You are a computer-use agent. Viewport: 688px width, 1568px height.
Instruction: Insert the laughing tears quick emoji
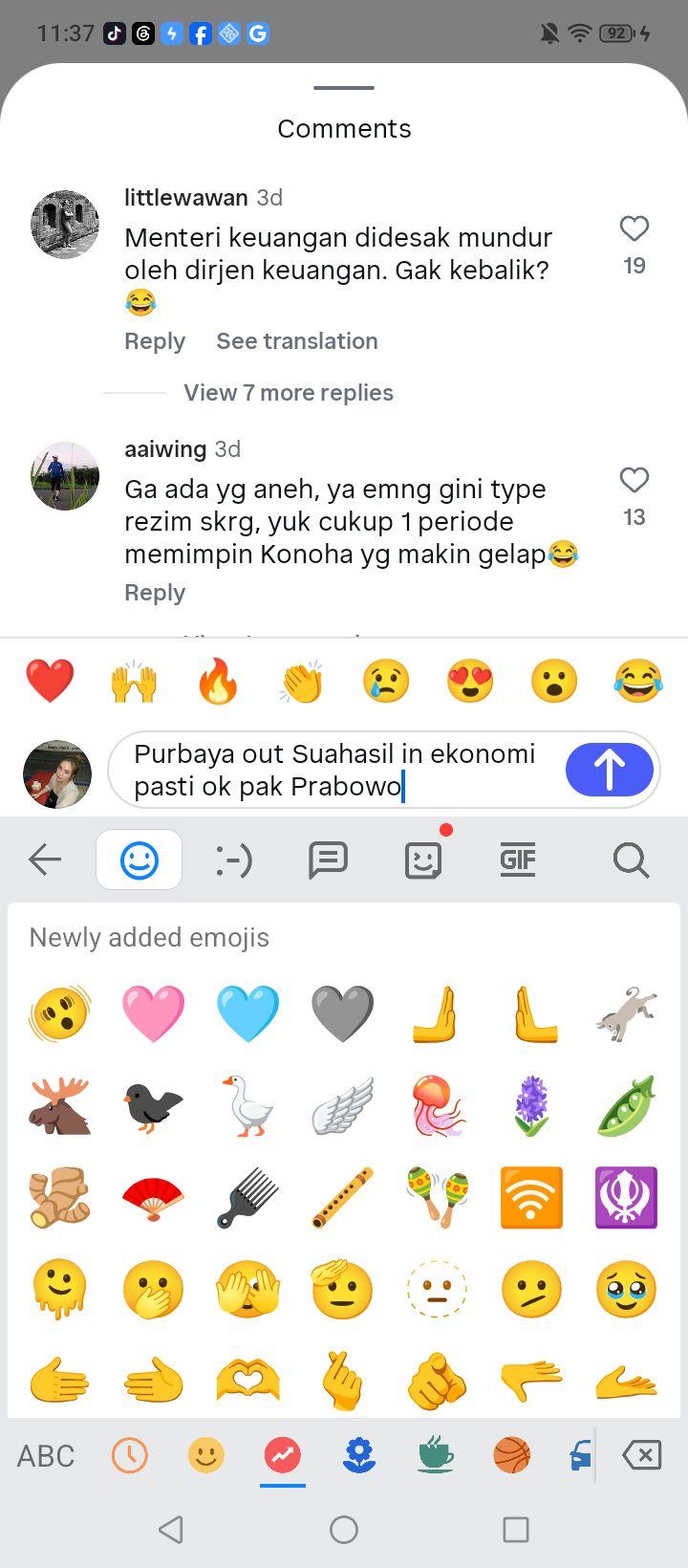pos(638,682)
